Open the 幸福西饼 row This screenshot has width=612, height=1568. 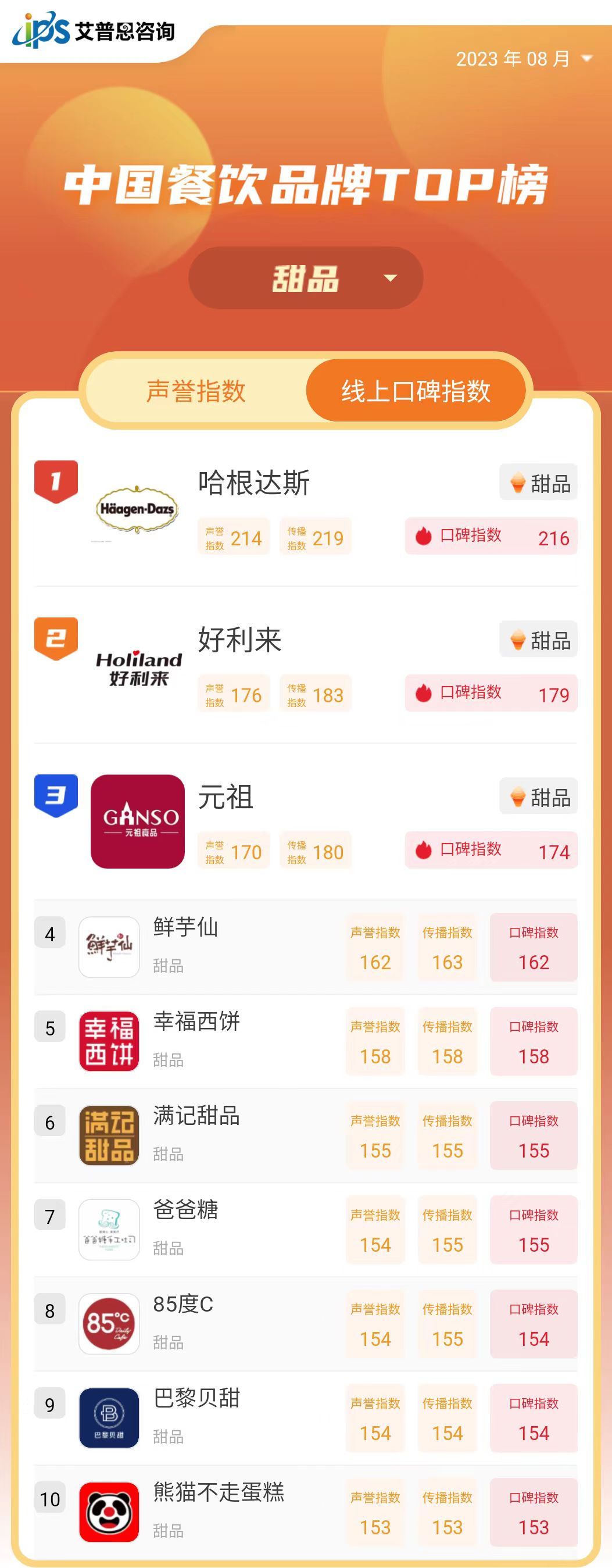(196, 1023)
